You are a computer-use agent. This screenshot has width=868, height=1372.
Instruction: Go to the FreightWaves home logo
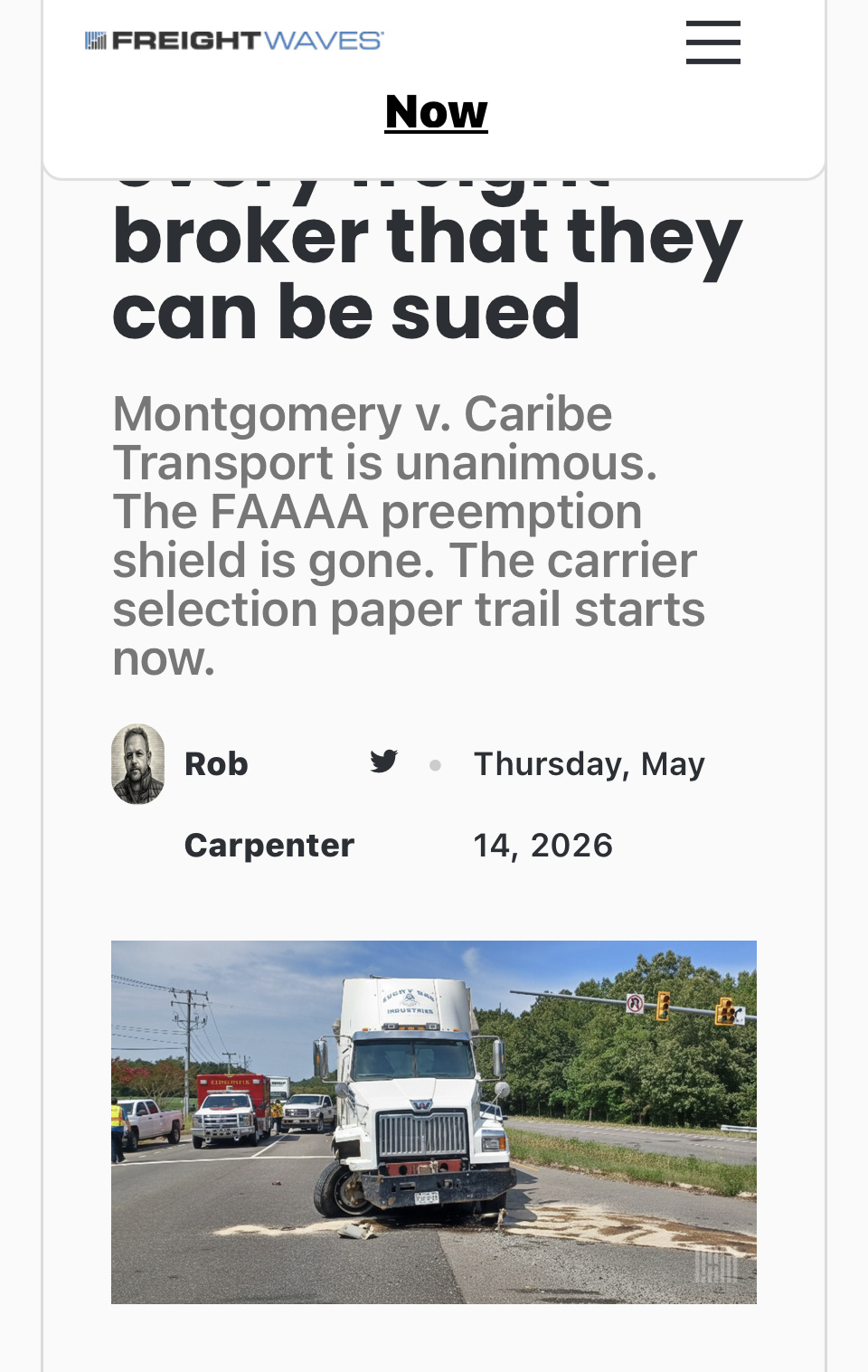pyautogui.click(x=234, y=41)
